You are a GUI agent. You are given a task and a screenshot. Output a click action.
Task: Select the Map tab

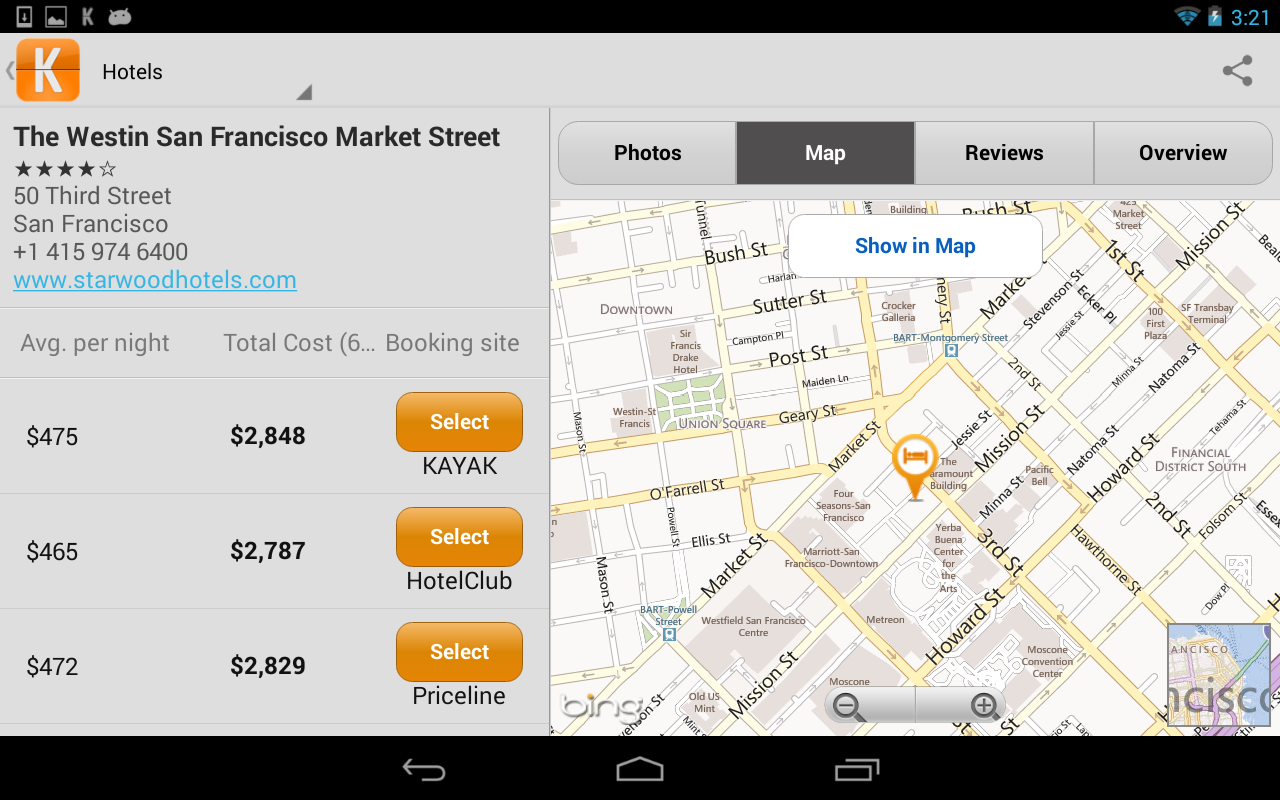coord(825,153)
